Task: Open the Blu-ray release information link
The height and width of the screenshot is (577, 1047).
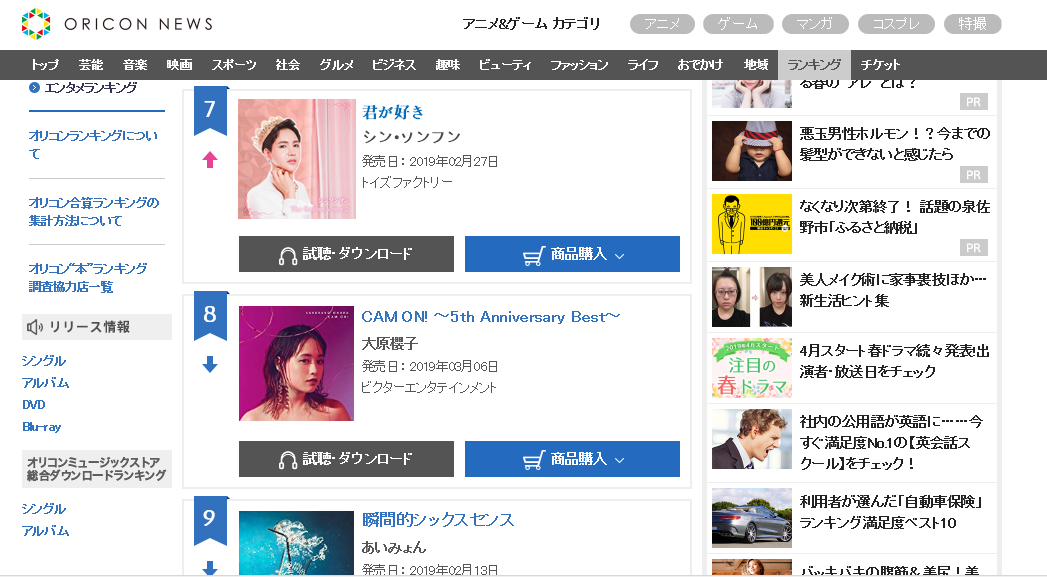Action: pyautogui.click(x=42, y=427)
